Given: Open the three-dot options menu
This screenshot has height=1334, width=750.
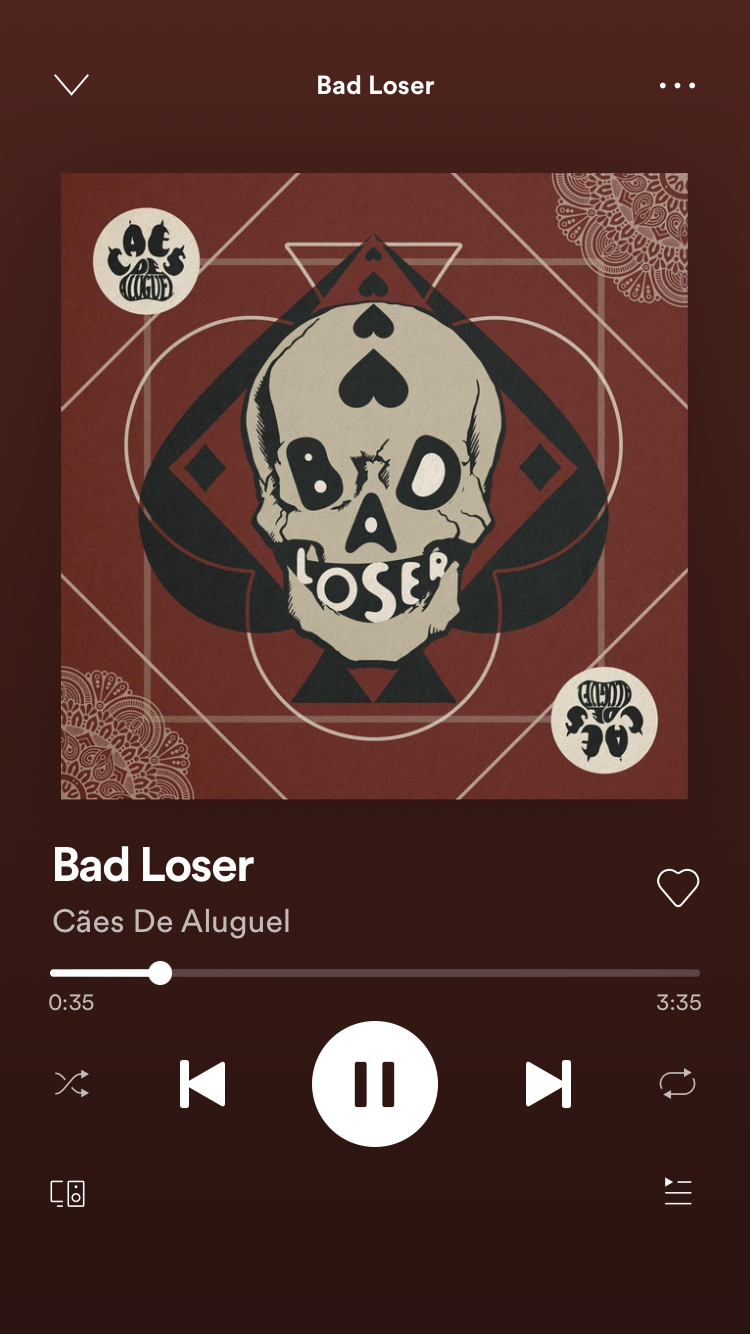Looking at the screenshot, I should click(x=677, y=85).
